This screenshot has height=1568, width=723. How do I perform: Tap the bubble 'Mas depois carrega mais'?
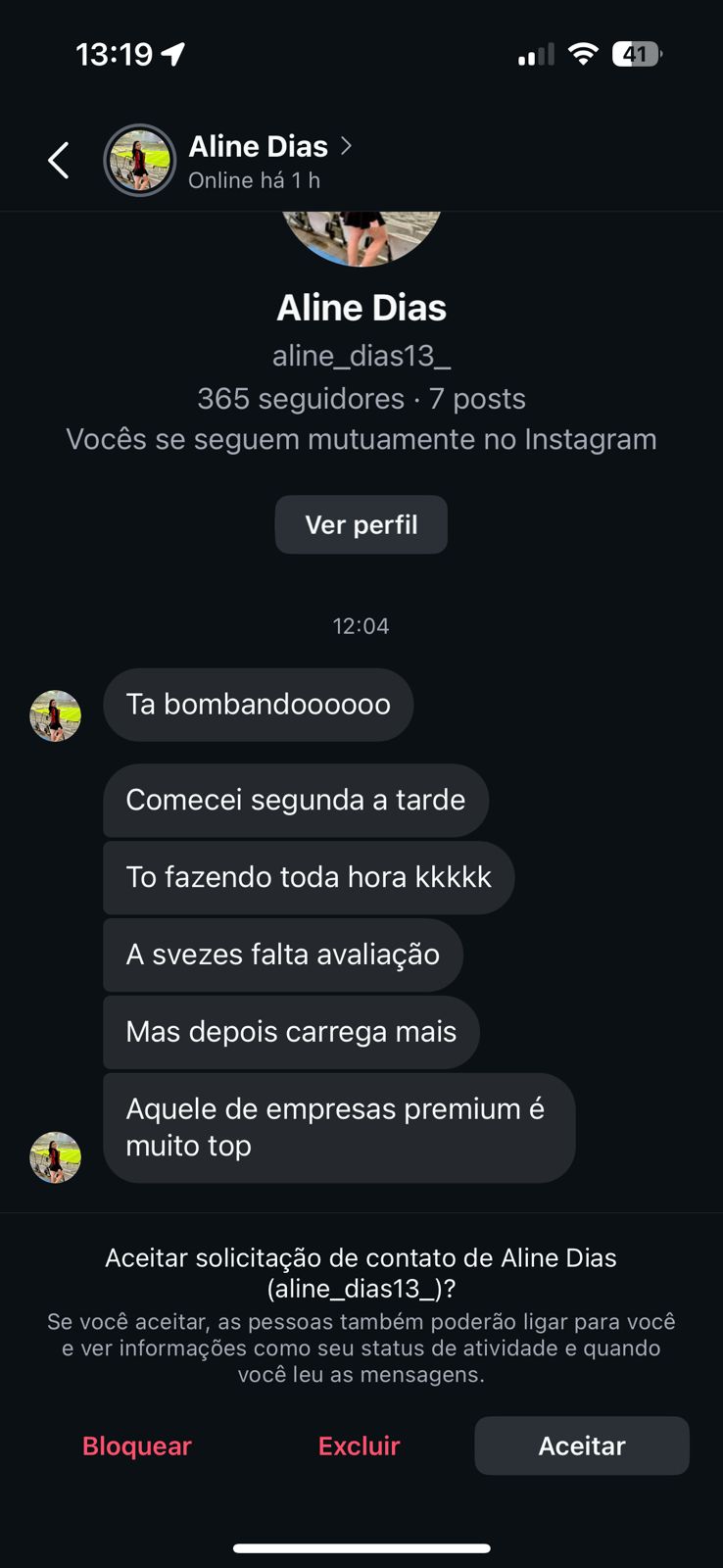(291, 1031)
